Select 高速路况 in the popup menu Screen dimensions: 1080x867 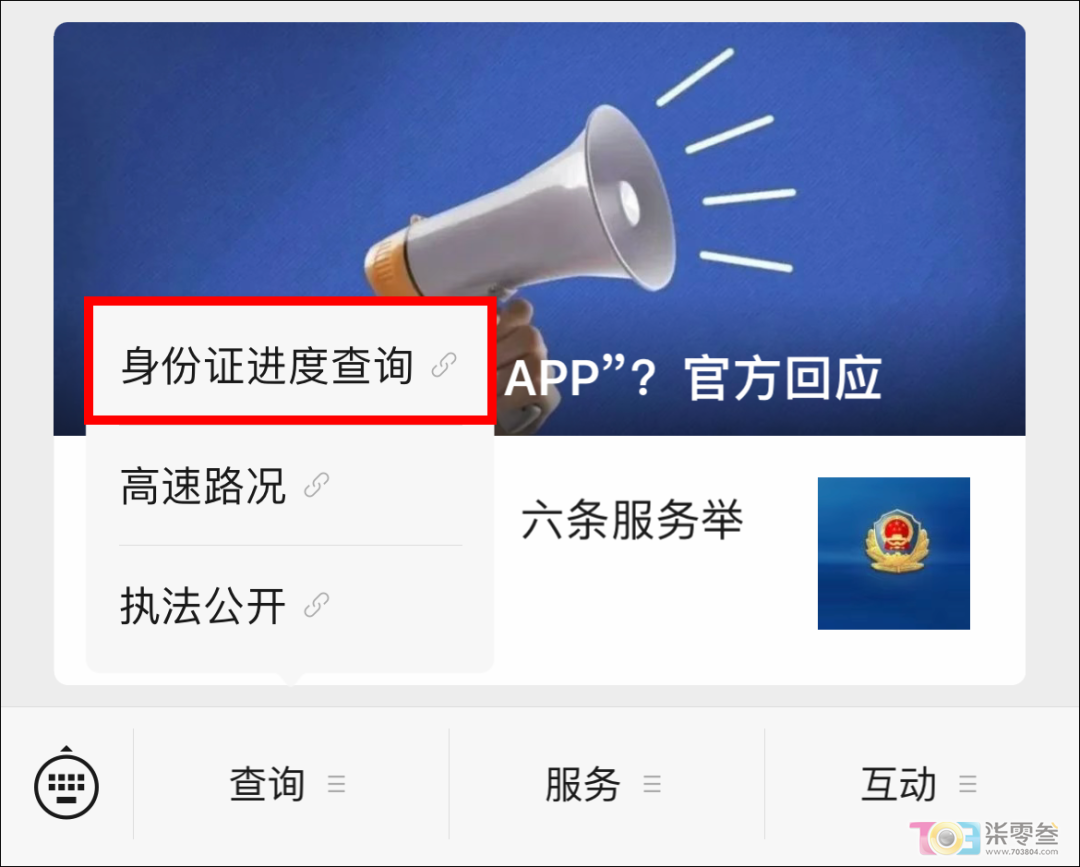pyautogui.click(x=224, y=487)
